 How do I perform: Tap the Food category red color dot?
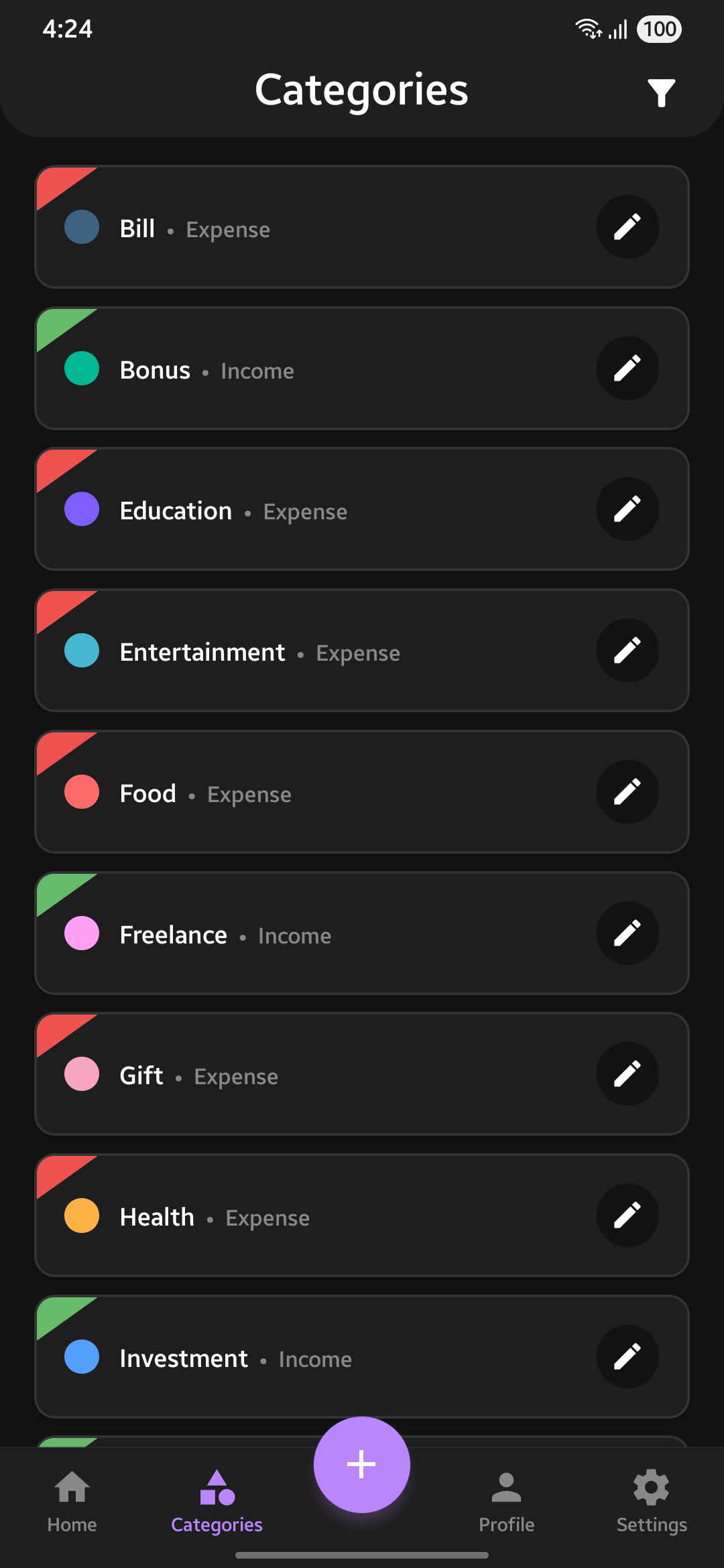[81, 791]
